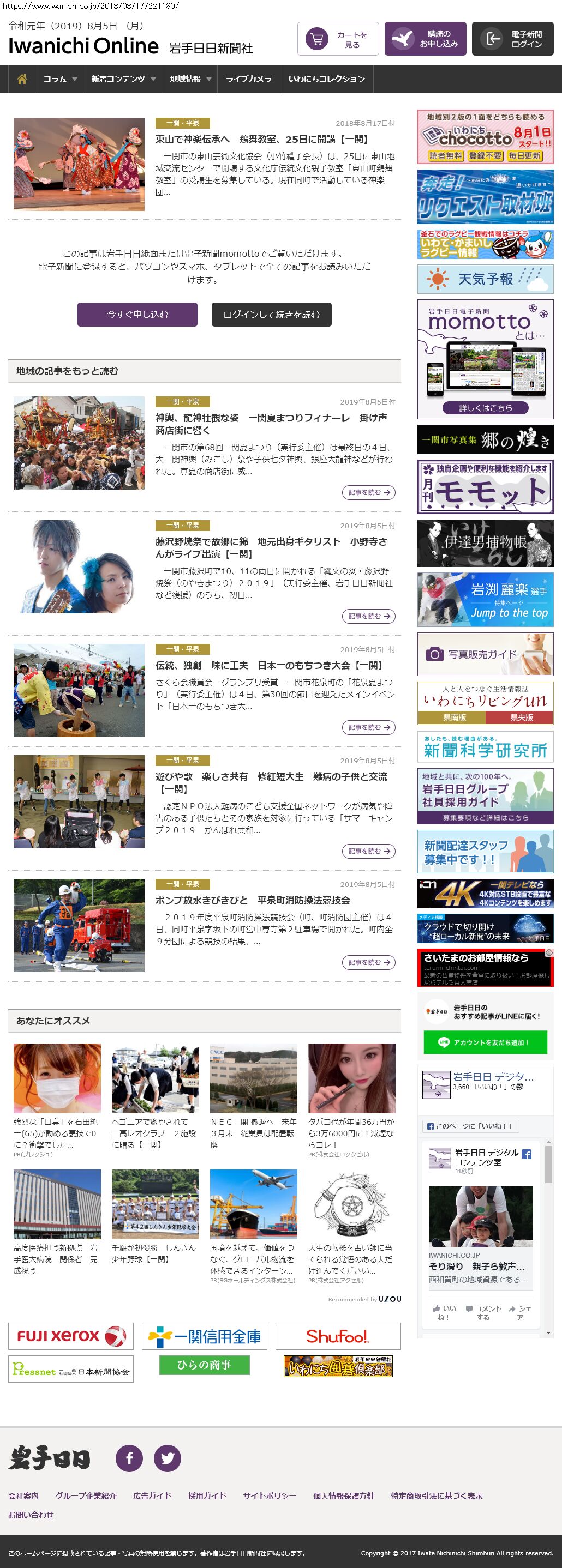View the cart with カートを見る

tap(338, 40)
